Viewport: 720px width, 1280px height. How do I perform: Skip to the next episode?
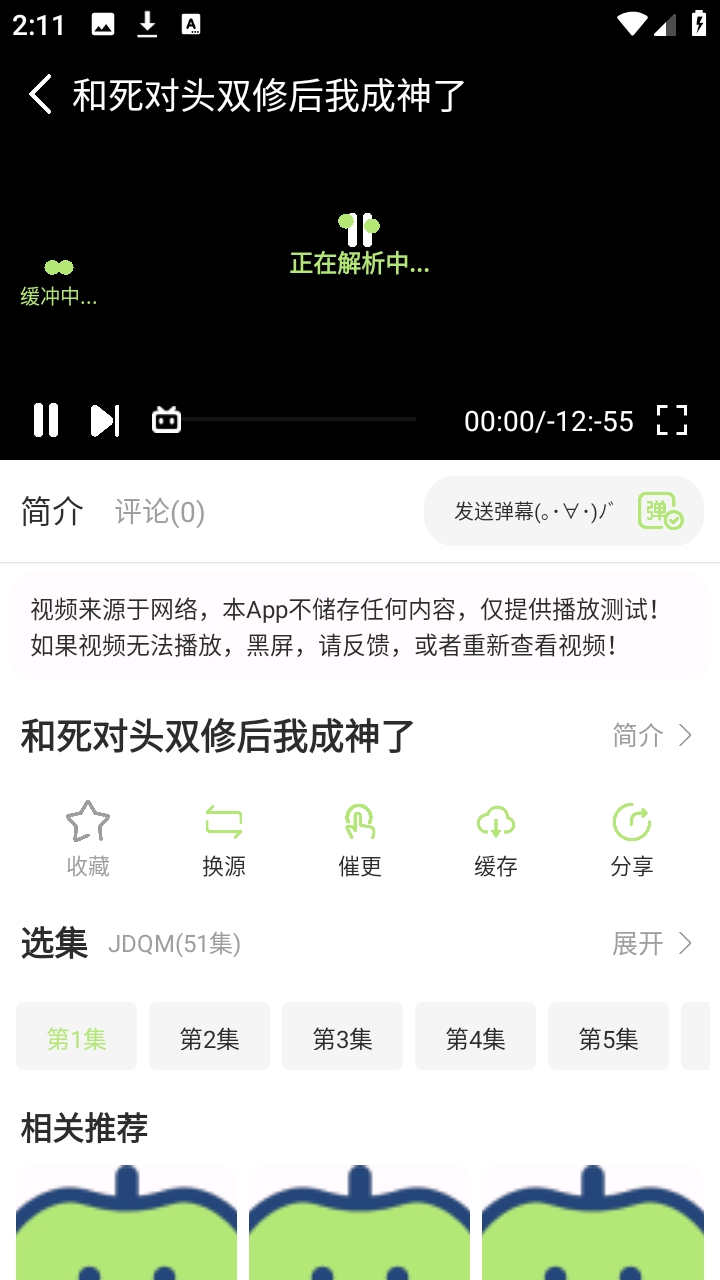click(x=105, y=420)
